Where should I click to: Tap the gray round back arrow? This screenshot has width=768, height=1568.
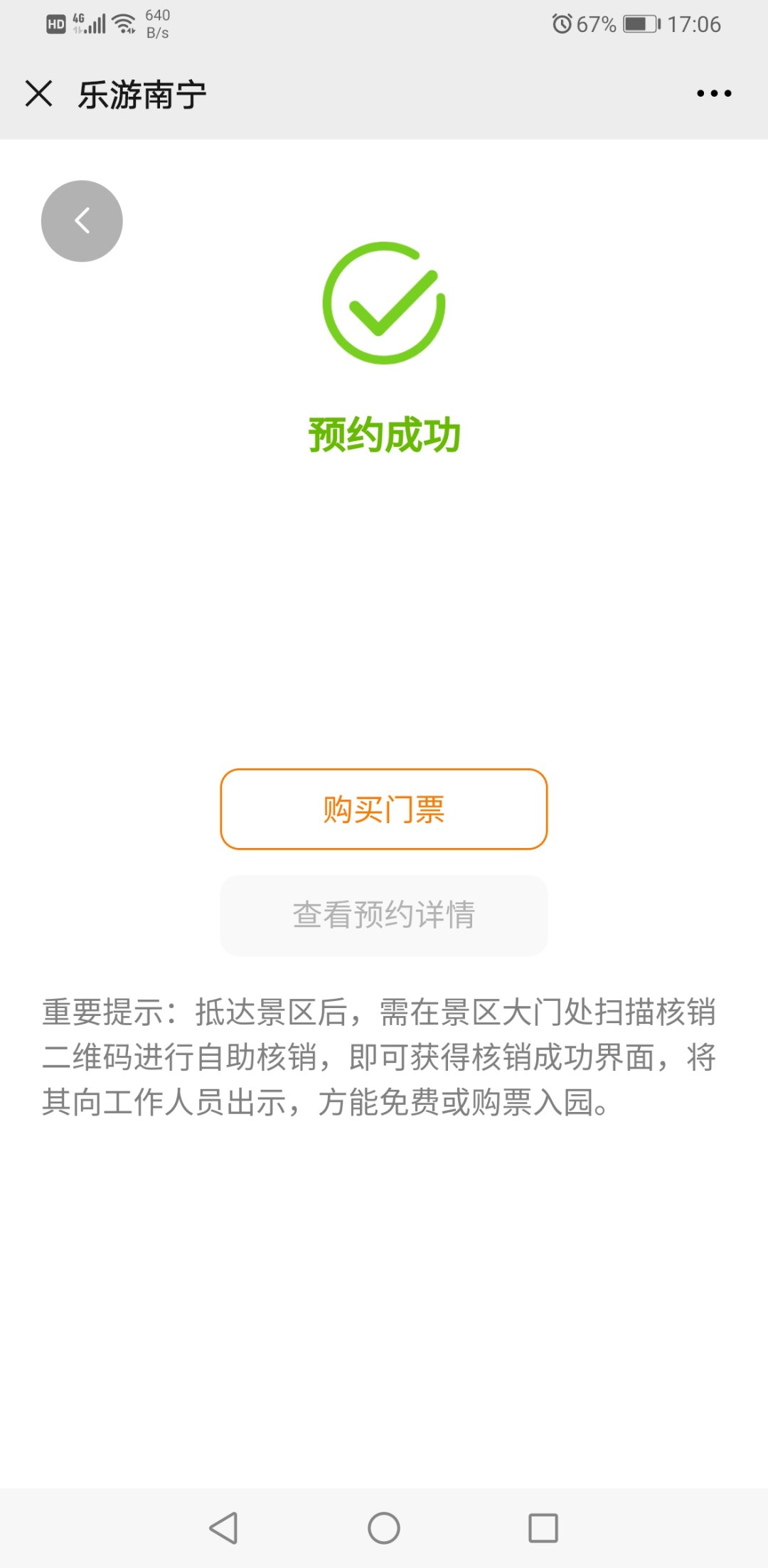(82, 221)
